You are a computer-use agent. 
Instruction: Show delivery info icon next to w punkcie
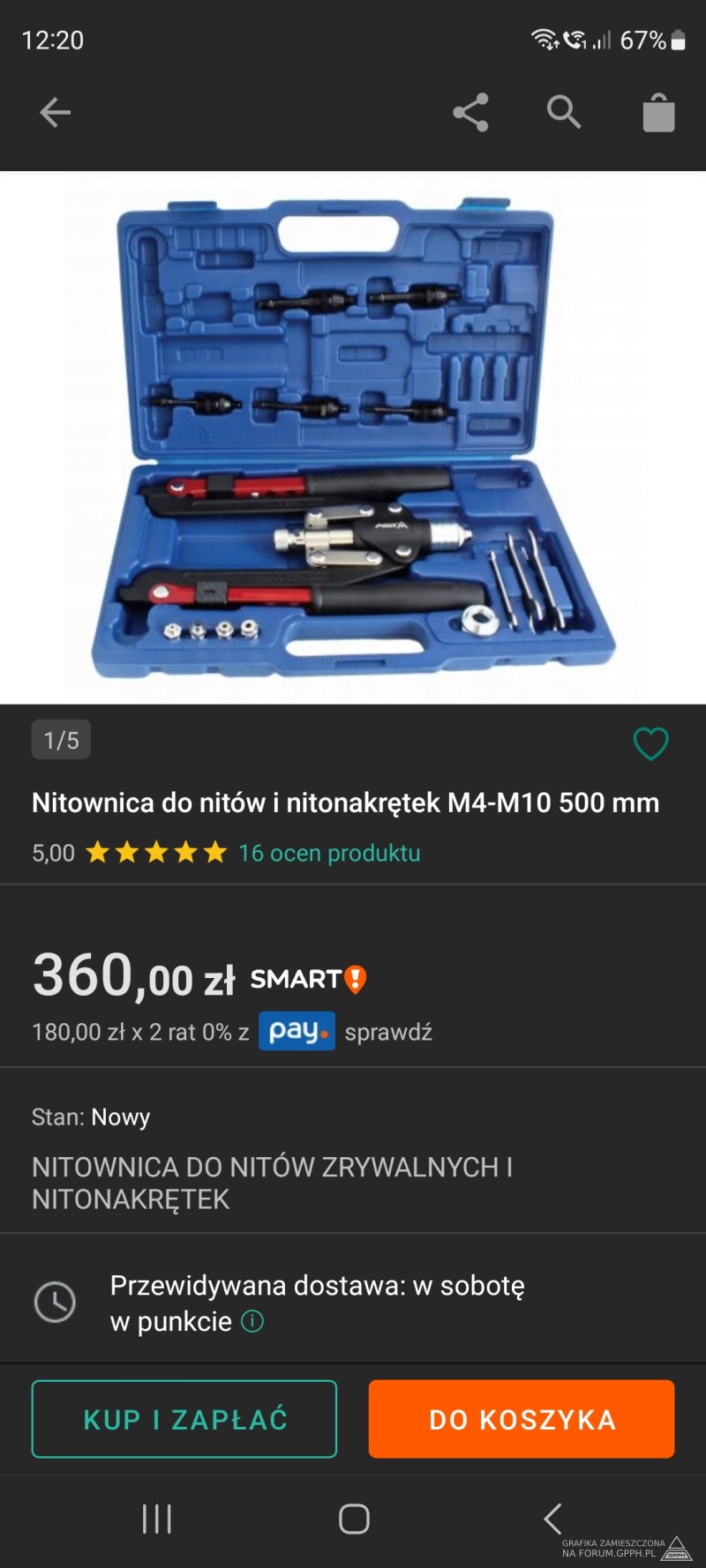pos(252,1321)
